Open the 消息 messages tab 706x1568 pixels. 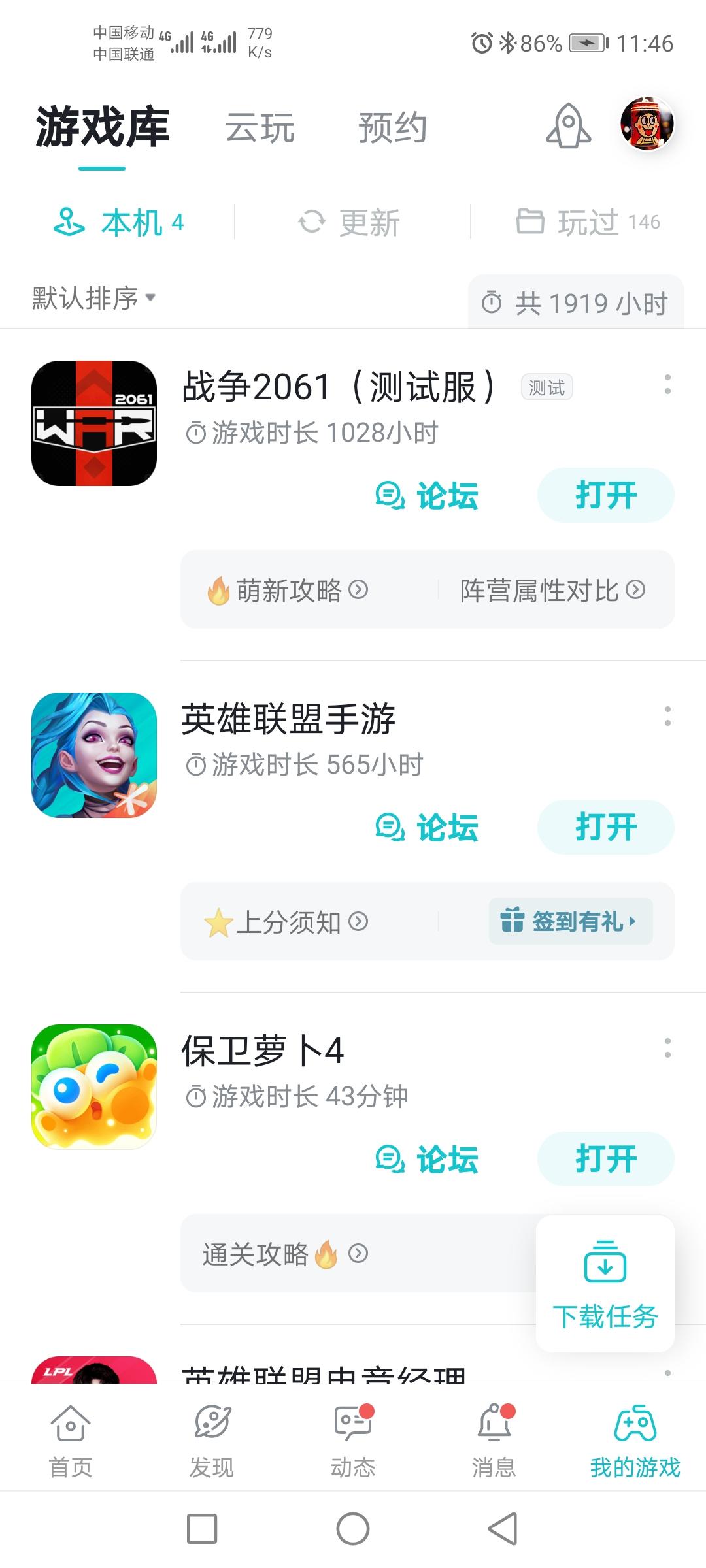(494, 1442)
